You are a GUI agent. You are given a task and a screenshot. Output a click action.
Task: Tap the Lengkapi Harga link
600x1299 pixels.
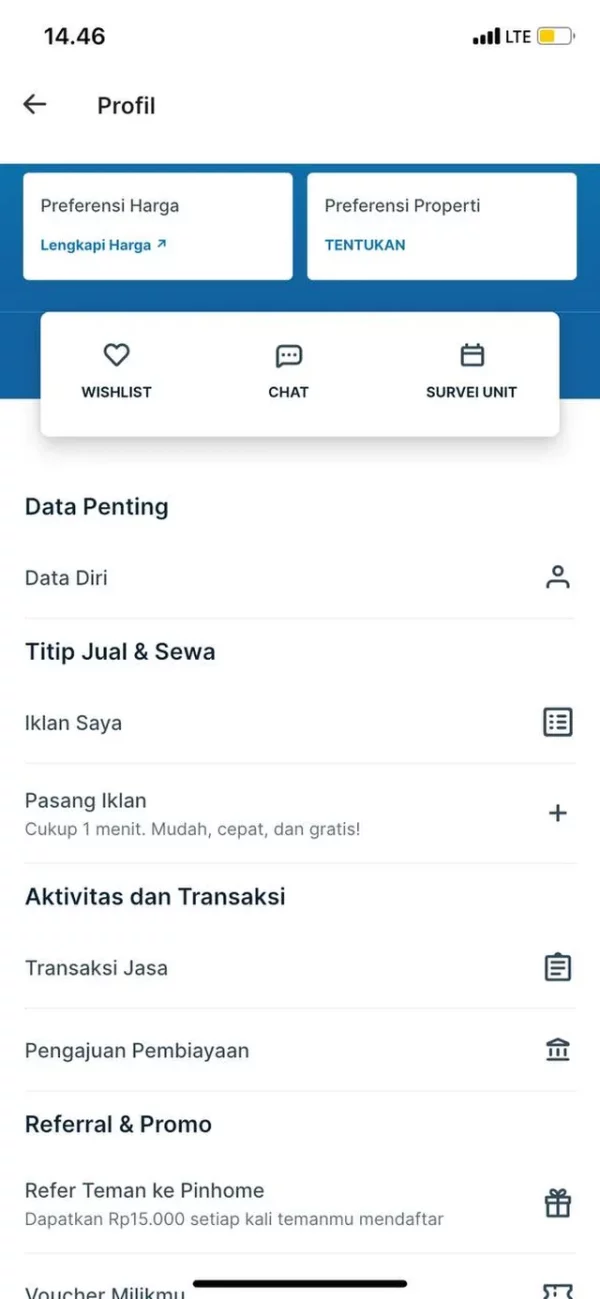point(103,244)
